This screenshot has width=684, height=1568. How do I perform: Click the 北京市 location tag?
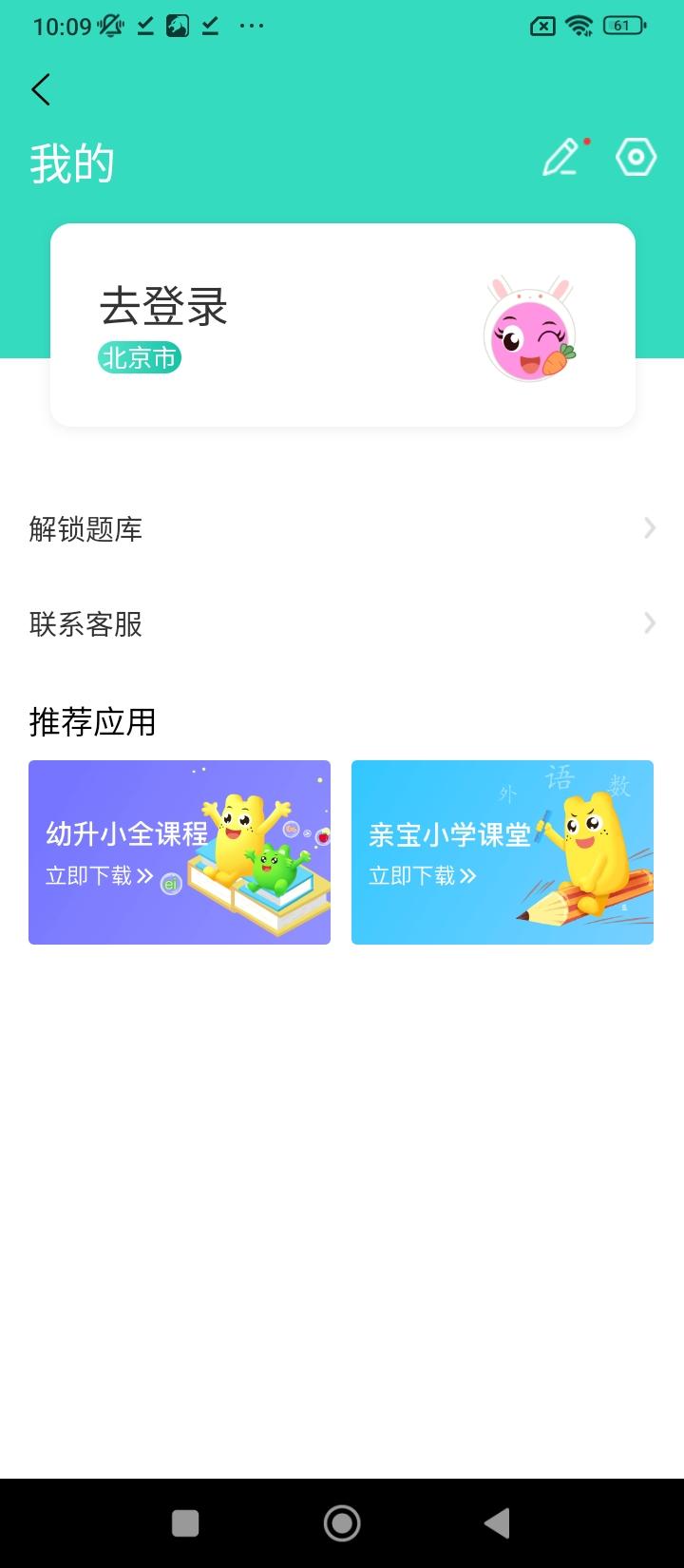tap(139, 357)
